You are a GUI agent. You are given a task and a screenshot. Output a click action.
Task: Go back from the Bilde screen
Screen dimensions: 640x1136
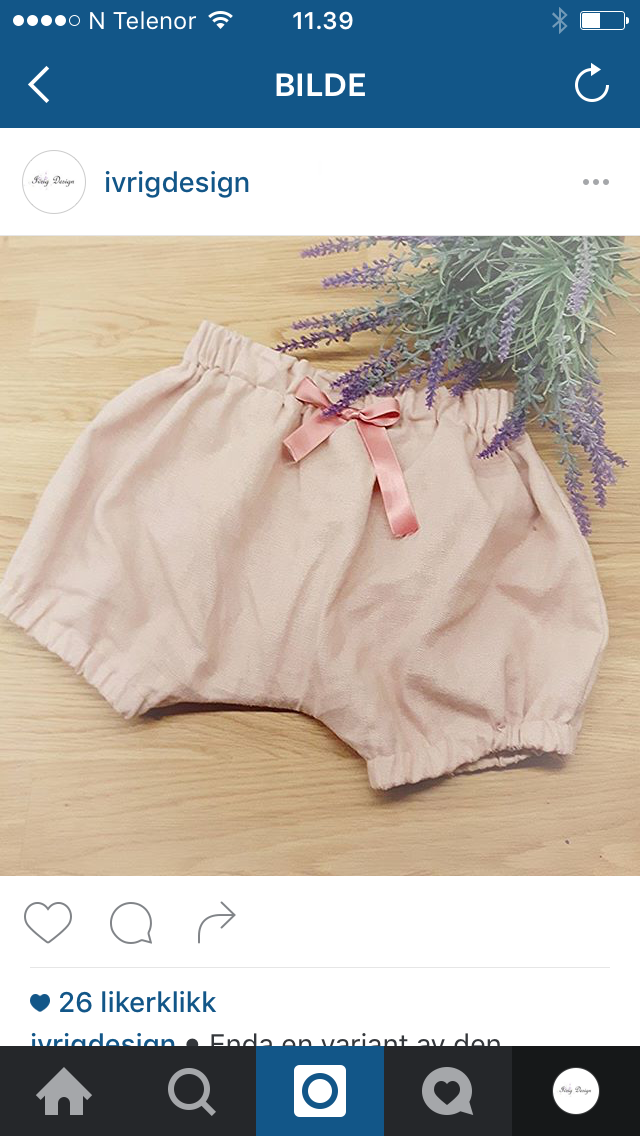coord(39,85)
